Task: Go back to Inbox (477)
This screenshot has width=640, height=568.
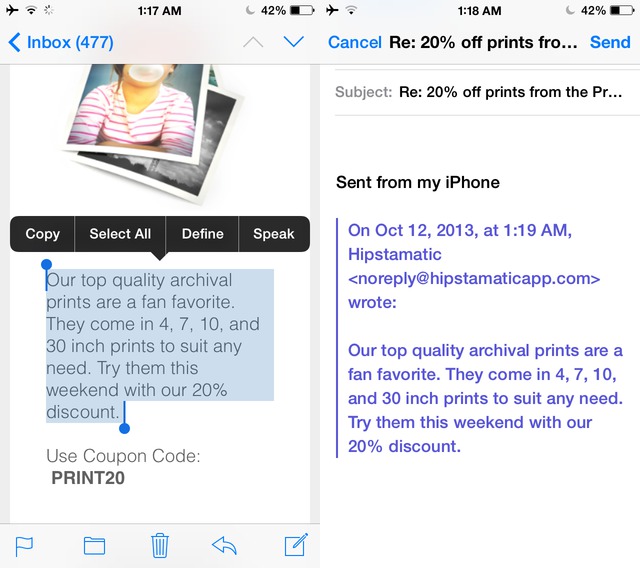Action: click(x=60, y=42)
